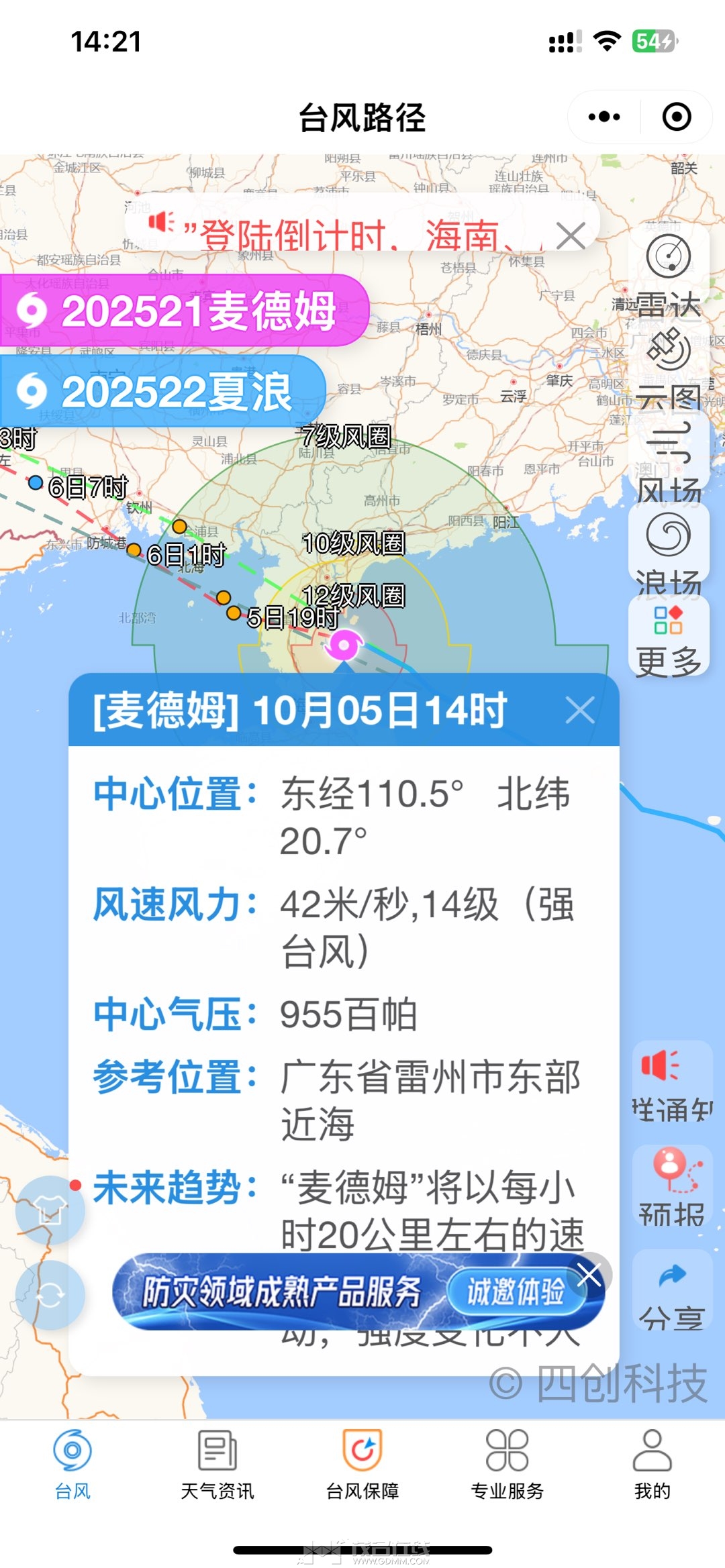Open the 专业服务 tab
This screenshot has height=1568, width=725.
tap(507, 1464)
